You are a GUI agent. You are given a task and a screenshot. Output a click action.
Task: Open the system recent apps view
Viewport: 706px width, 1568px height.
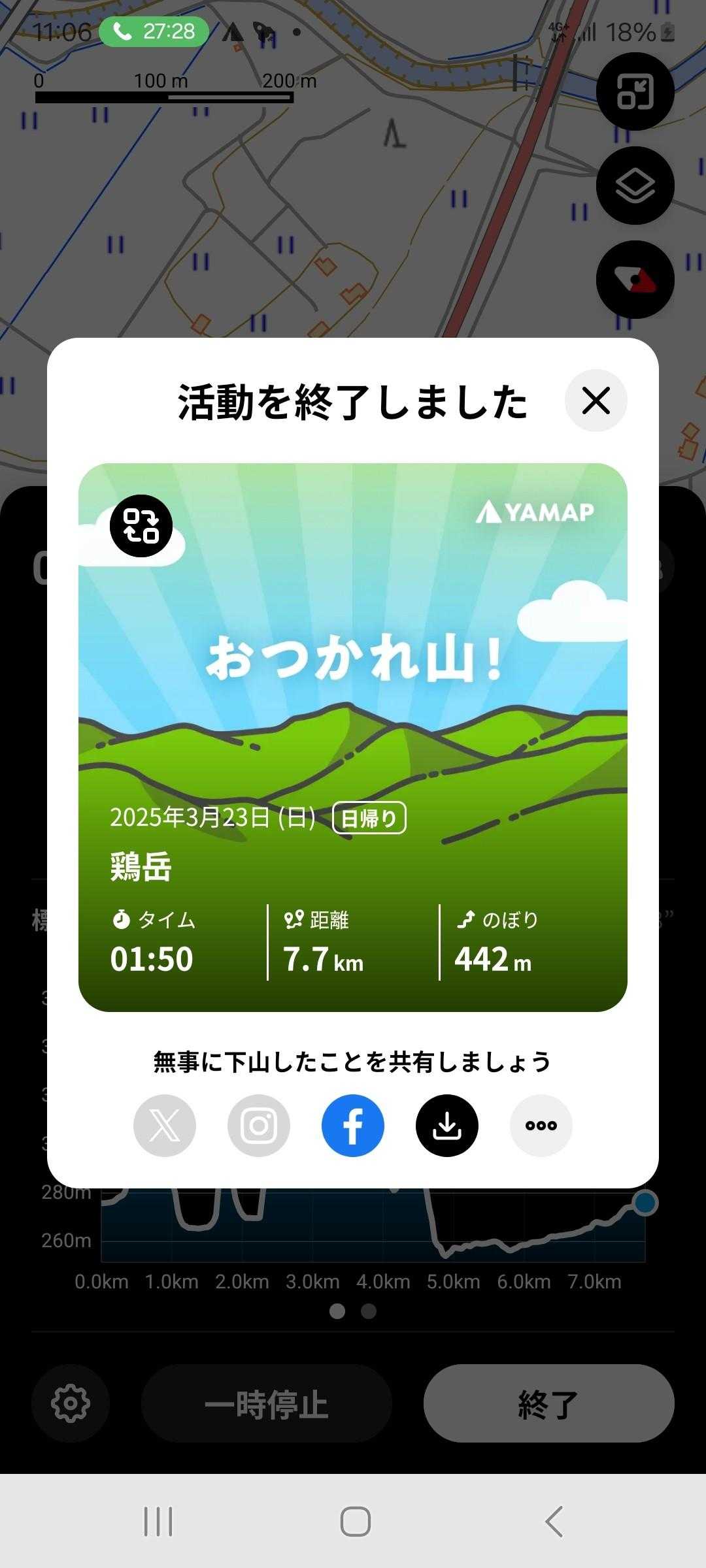[158, 1521]
